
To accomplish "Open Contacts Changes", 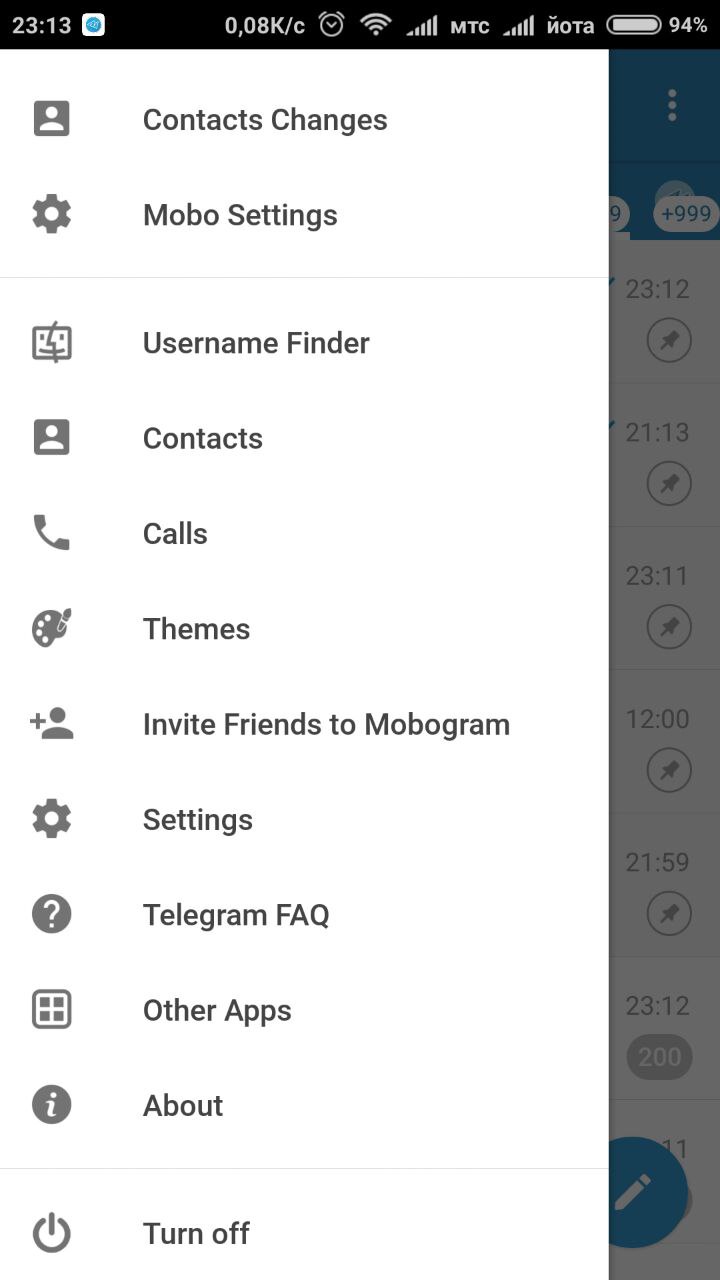I will [x=304, y=120].
